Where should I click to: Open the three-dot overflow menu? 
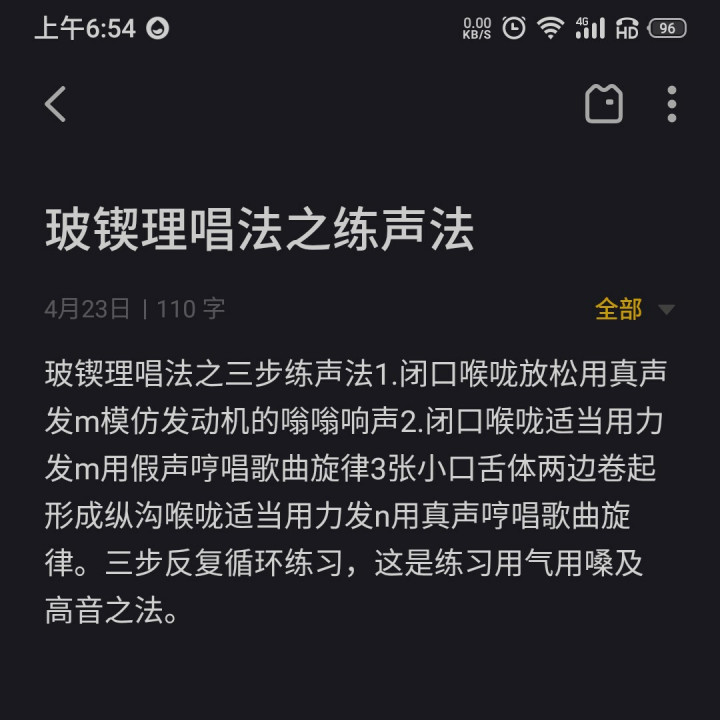(671, 104)
